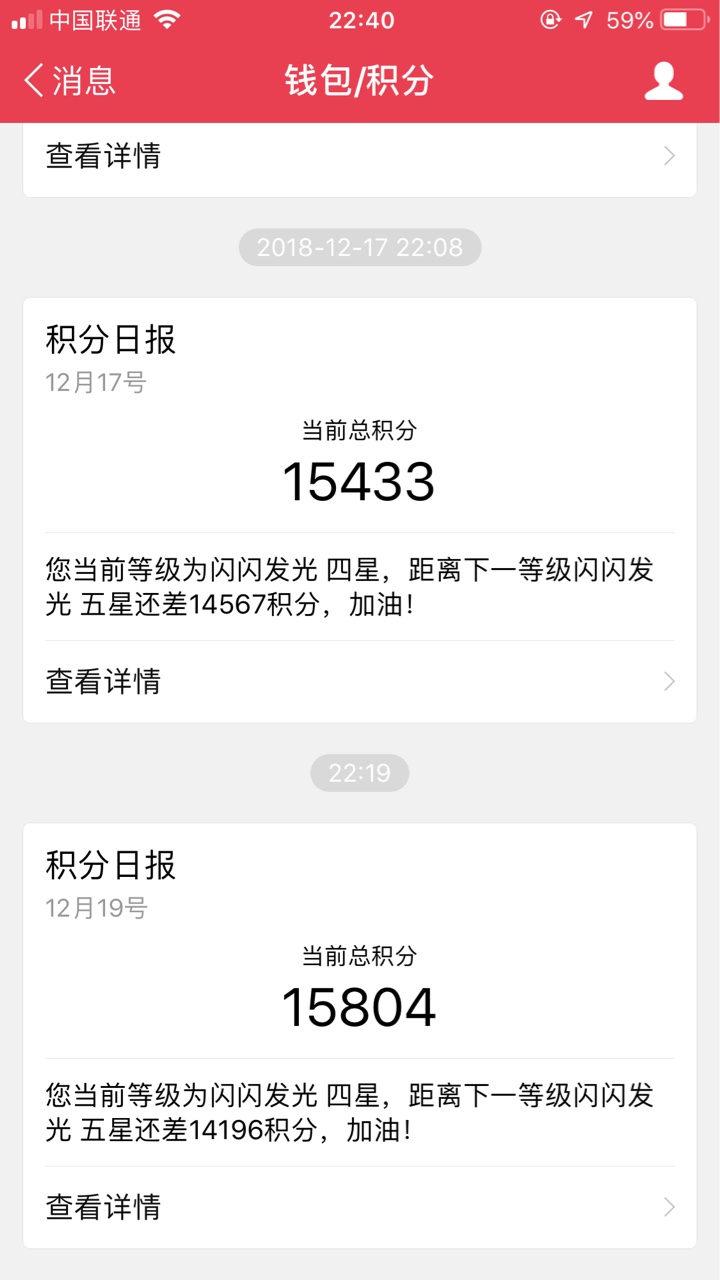
Task: Go back to 消息
Action: 70,81
